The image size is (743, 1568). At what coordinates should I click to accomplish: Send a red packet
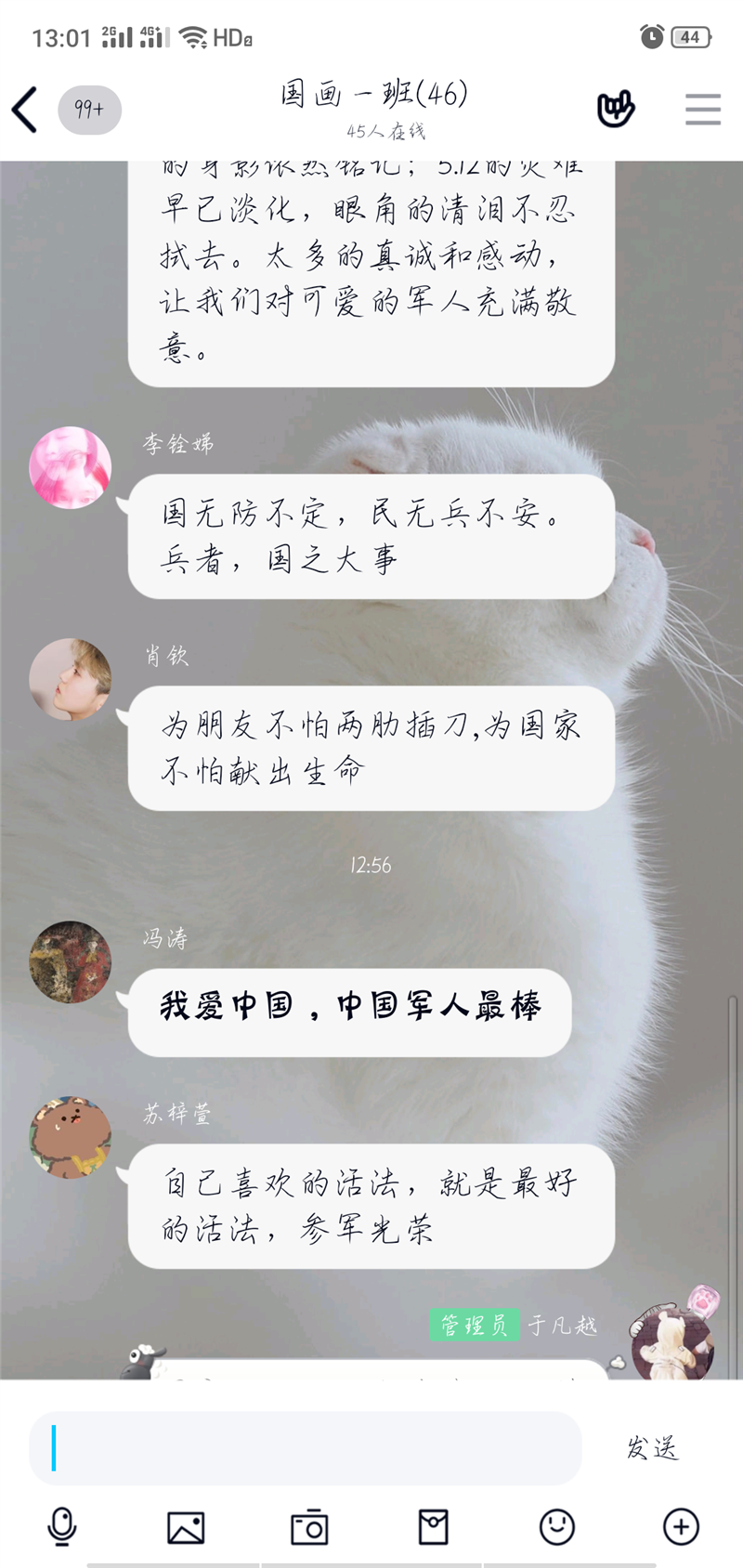(433, 1526)
